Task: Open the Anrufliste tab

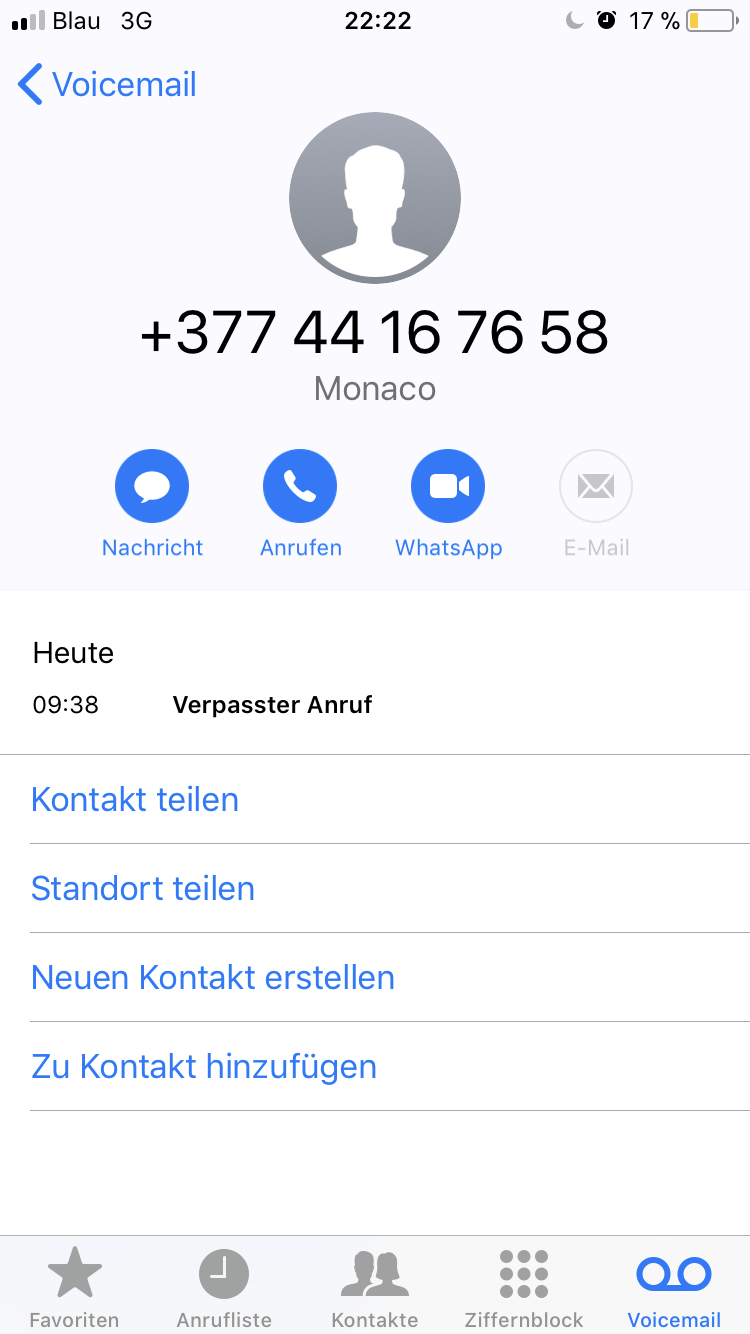Action: [224, 1288]
